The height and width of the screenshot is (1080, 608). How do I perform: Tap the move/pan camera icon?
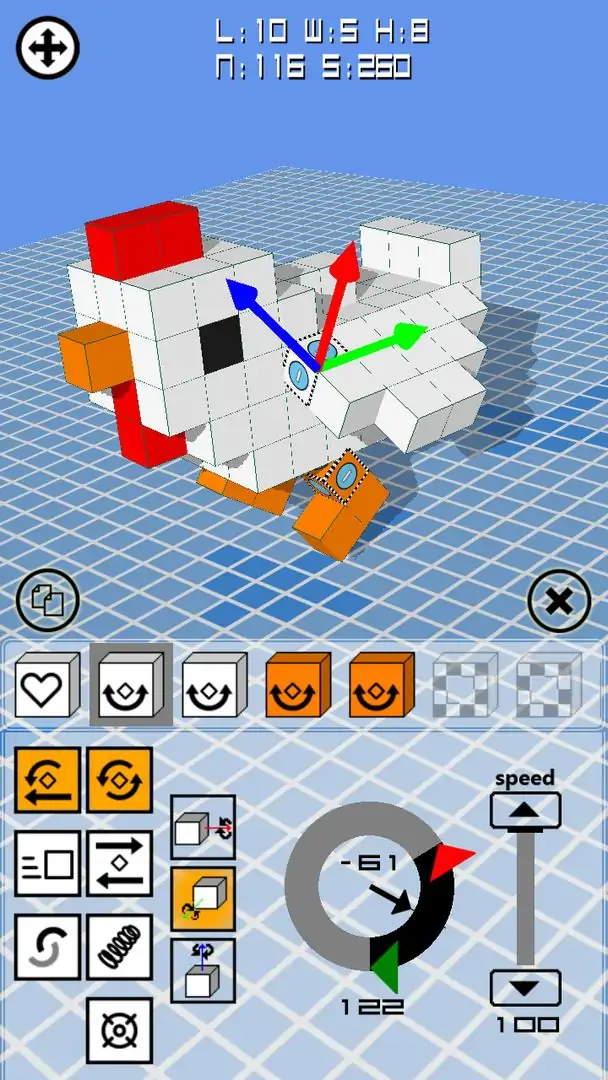pos(48,48)
